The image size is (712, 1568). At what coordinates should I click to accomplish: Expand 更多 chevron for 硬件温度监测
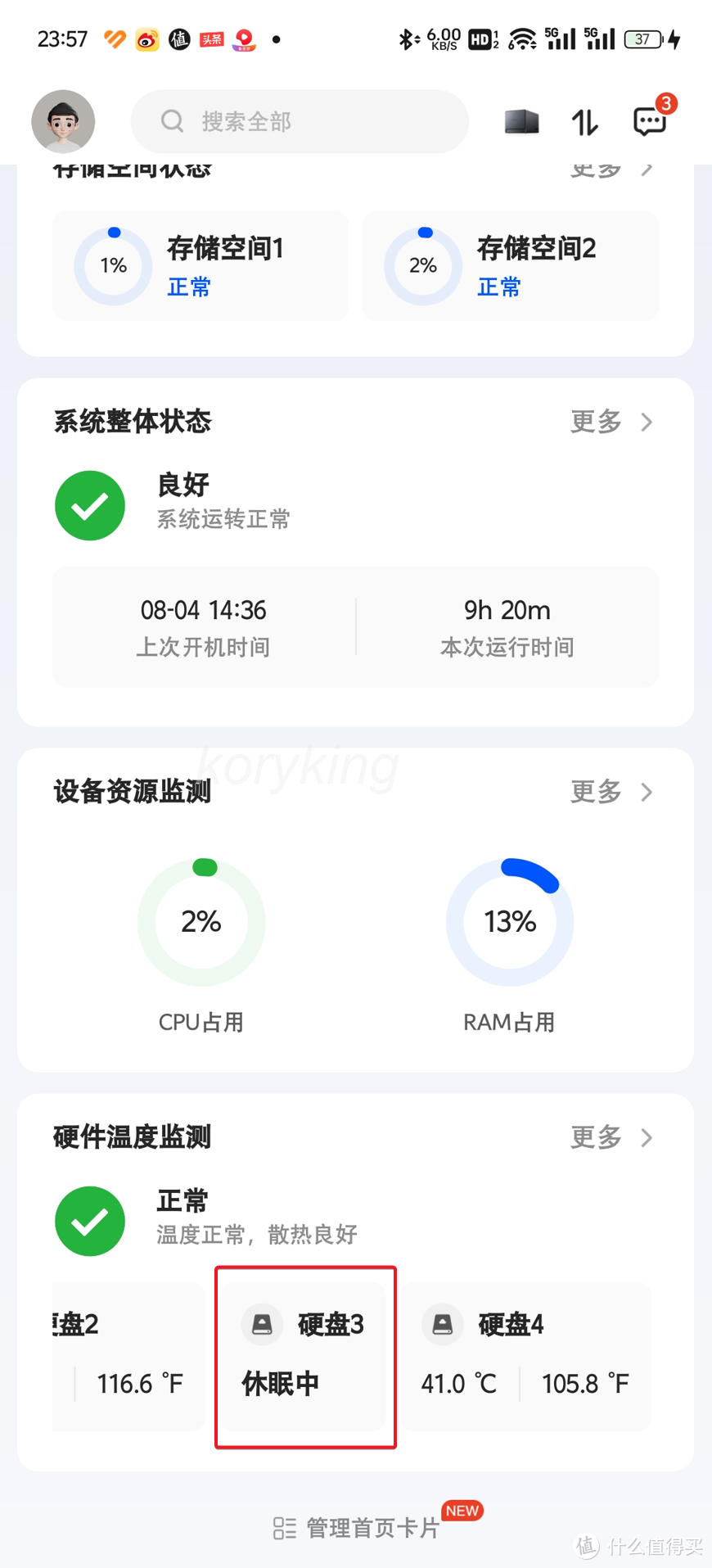pos(646,1137)
